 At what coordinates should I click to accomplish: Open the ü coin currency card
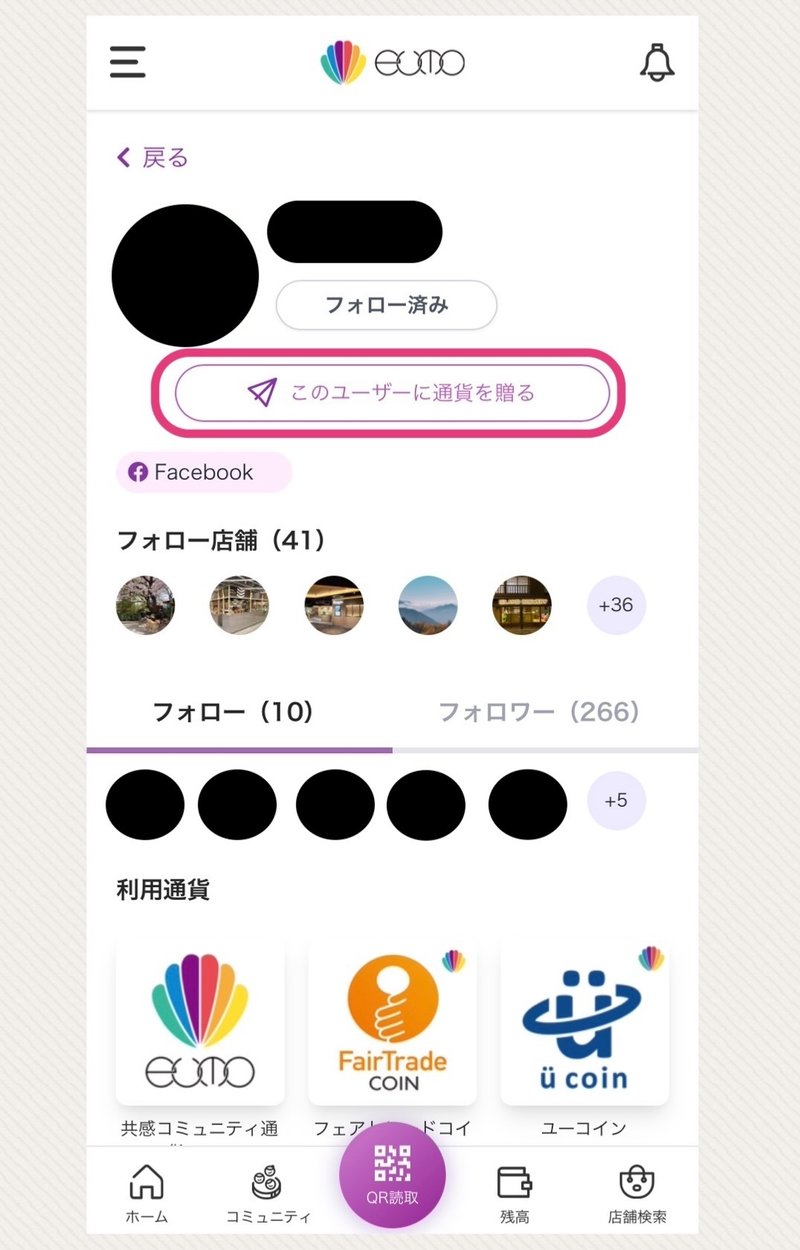(x=584, y=1020)
